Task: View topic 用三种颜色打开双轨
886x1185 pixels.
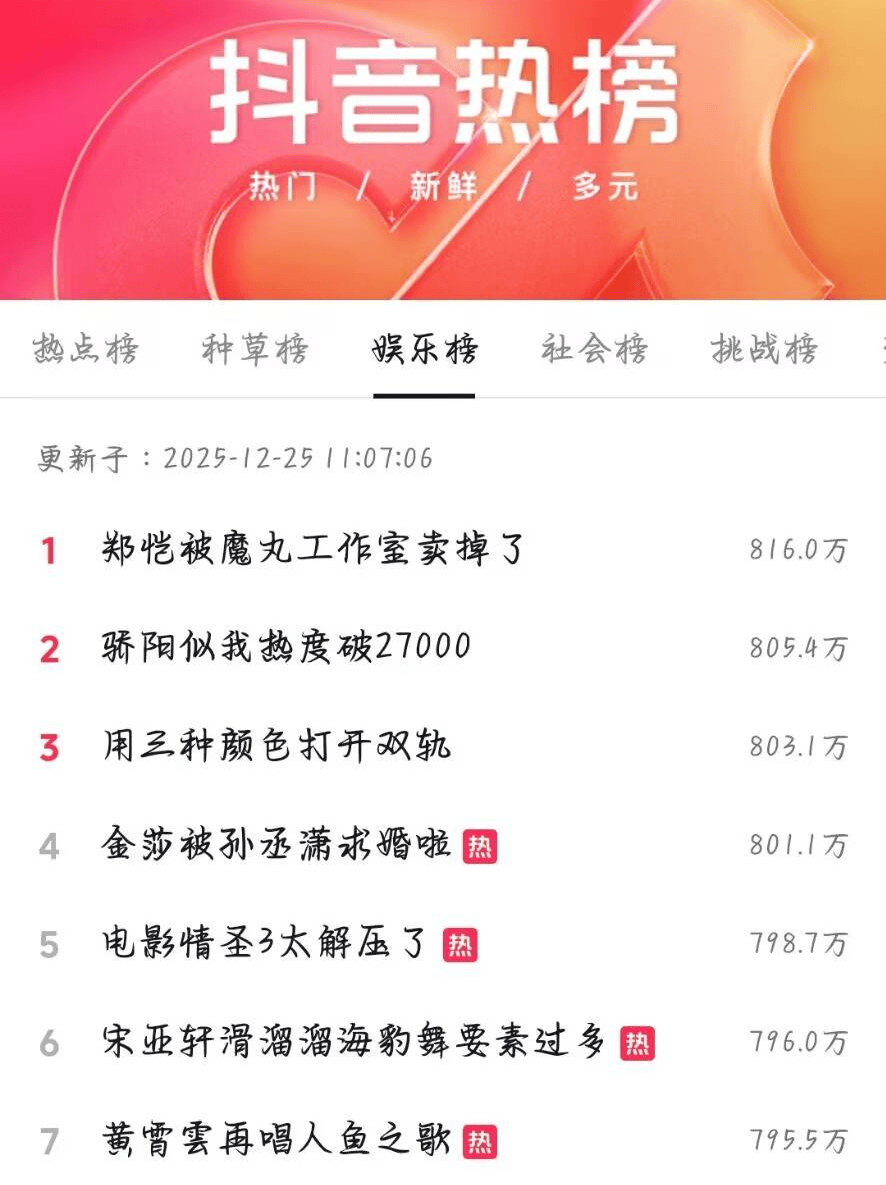Action: coord(276,746)
